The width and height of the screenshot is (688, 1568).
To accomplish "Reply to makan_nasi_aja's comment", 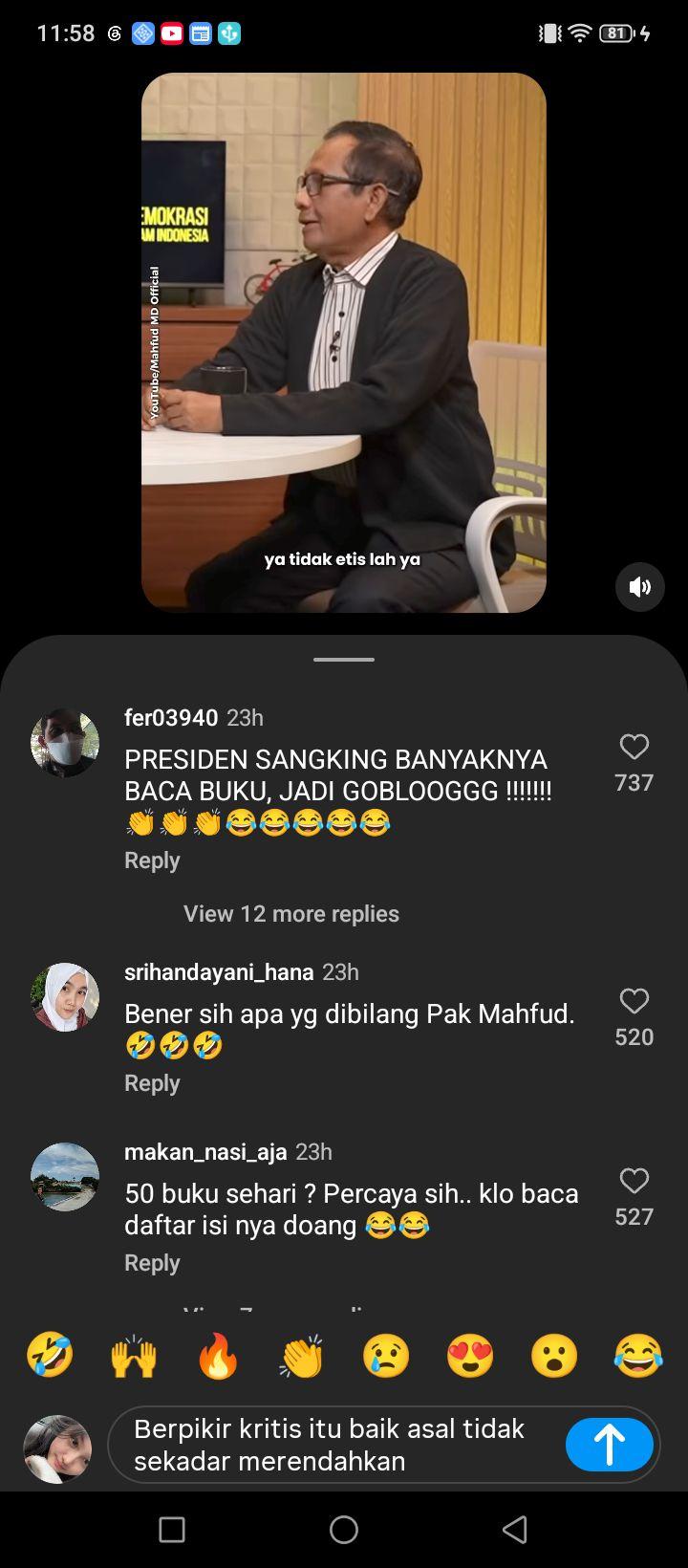I will [152, 1263].
